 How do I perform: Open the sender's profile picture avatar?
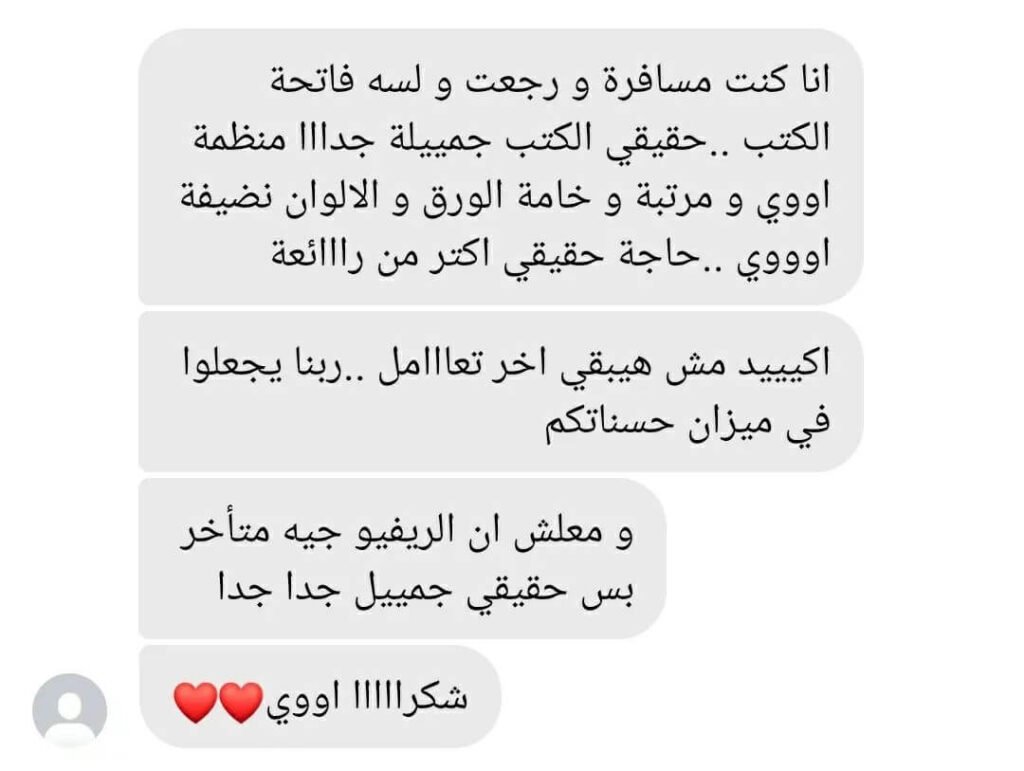click(69, 710)
